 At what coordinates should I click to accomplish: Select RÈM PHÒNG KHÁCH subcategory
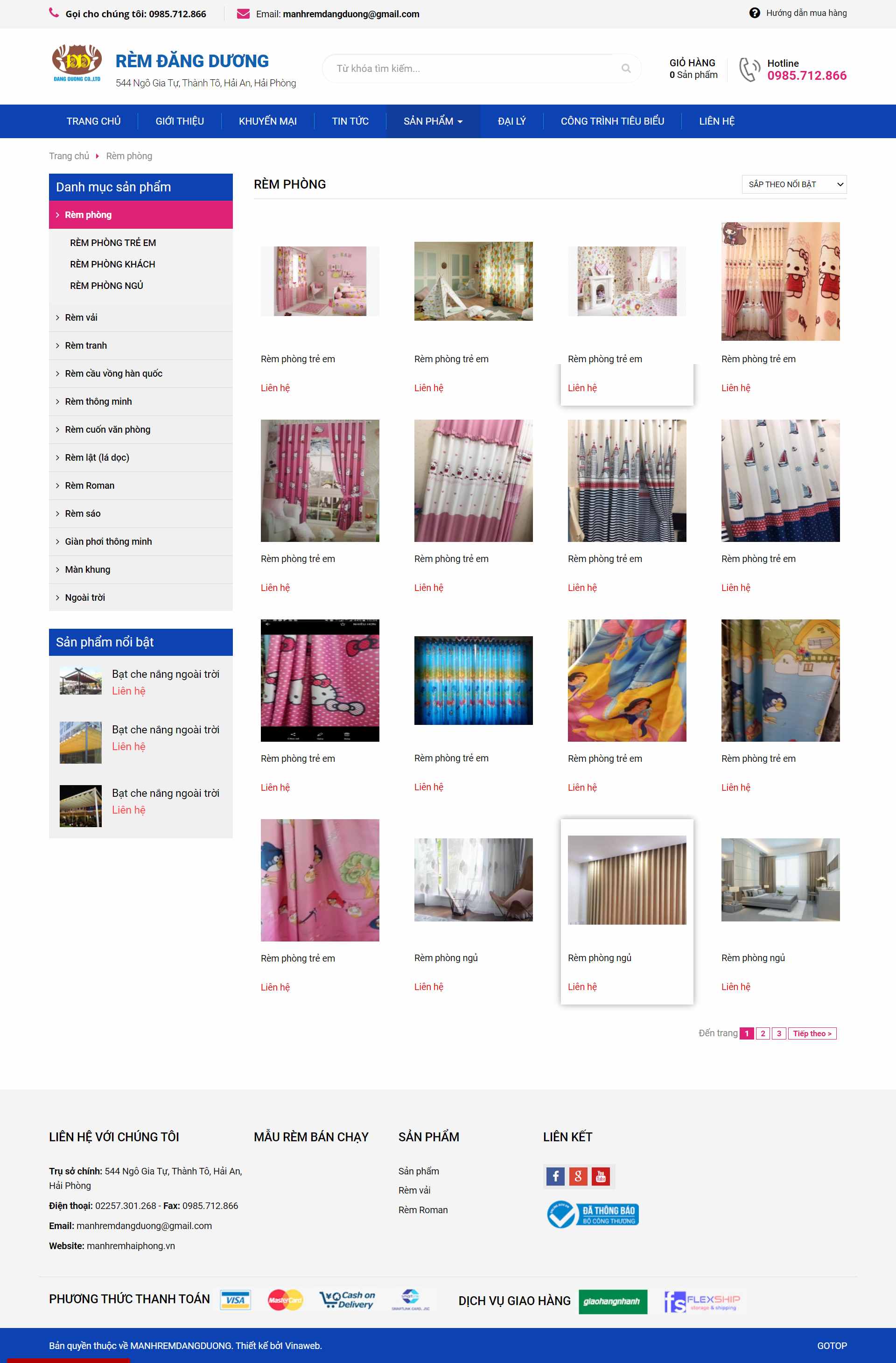point(112,264)
